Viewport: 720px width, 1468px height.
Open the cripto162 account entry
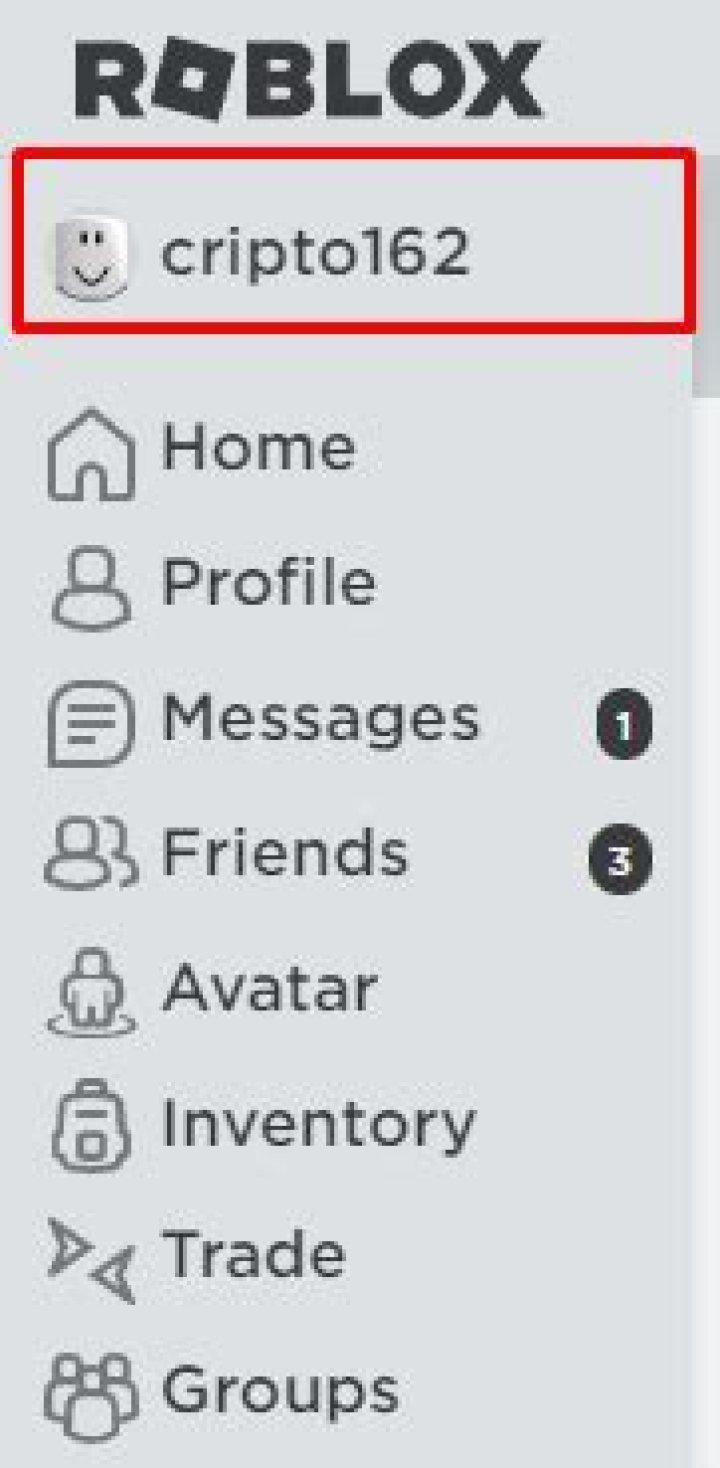pos(314,252)
